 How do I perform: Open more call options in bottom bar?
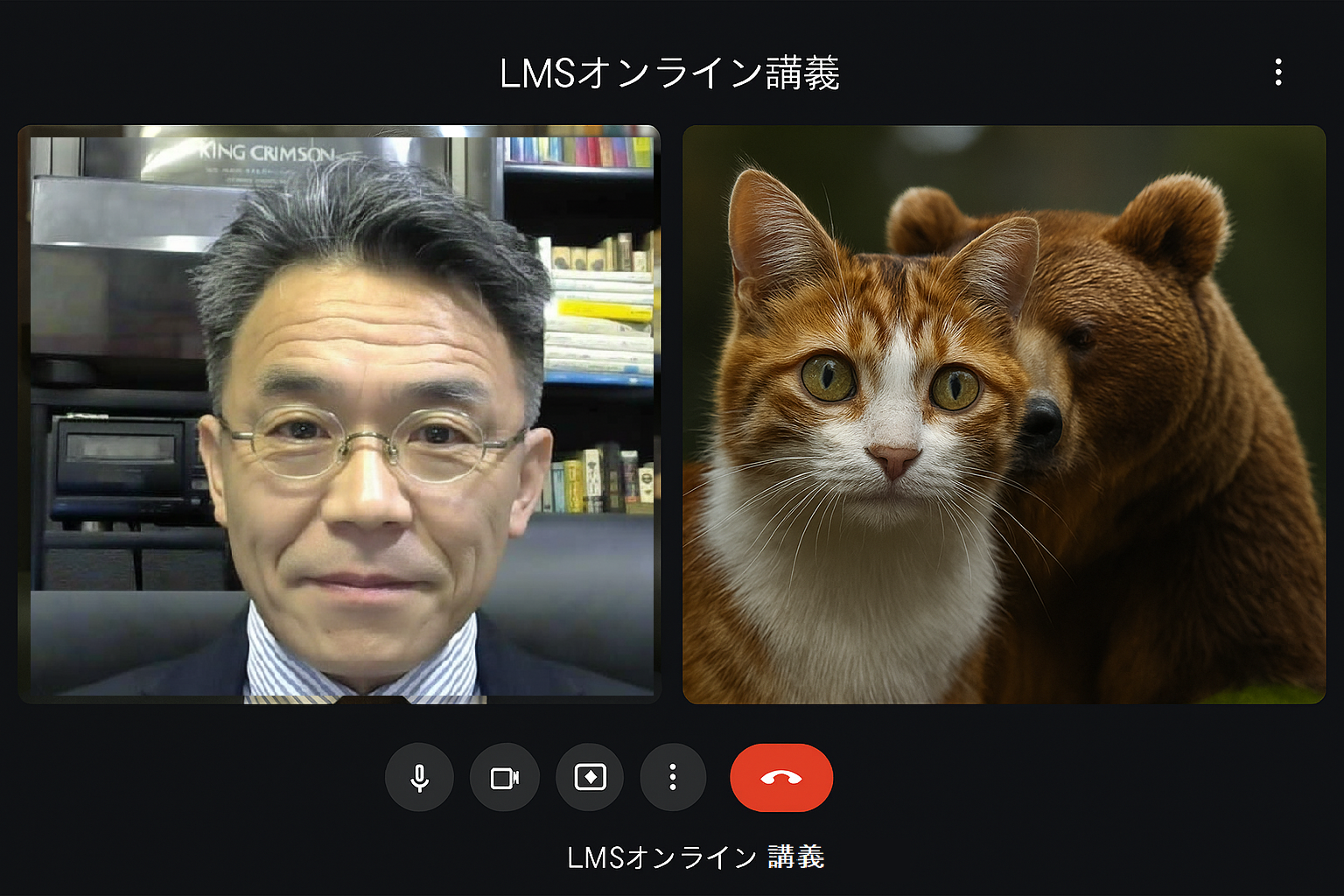[673, 777]
